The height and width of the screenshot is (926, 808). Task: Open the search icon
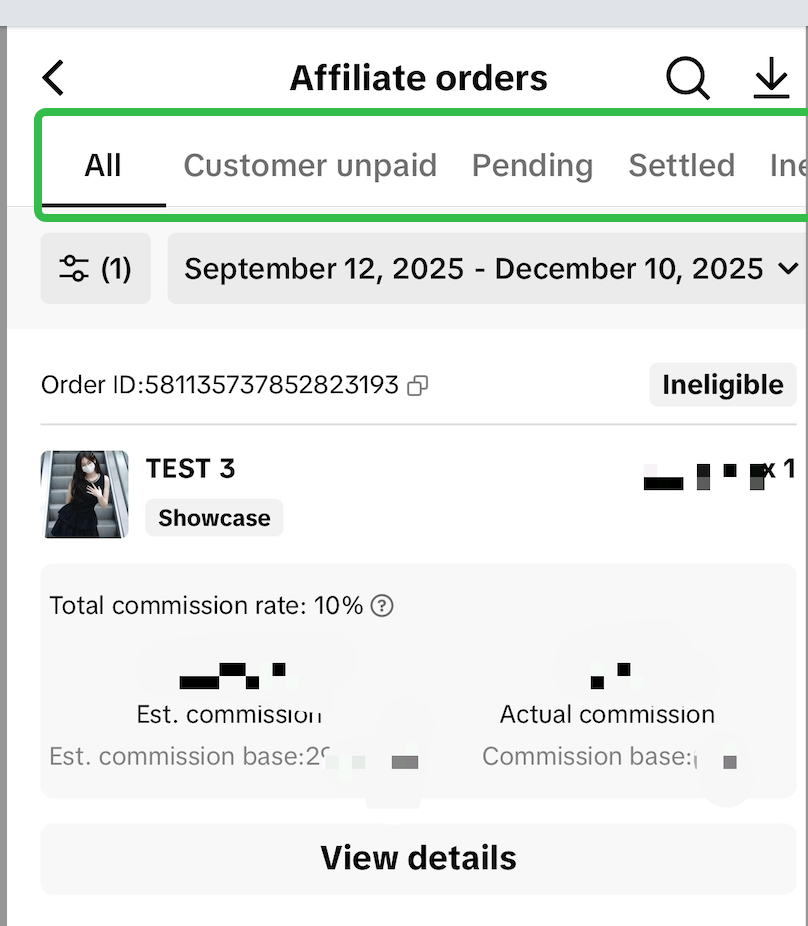[x=687, y=78]
